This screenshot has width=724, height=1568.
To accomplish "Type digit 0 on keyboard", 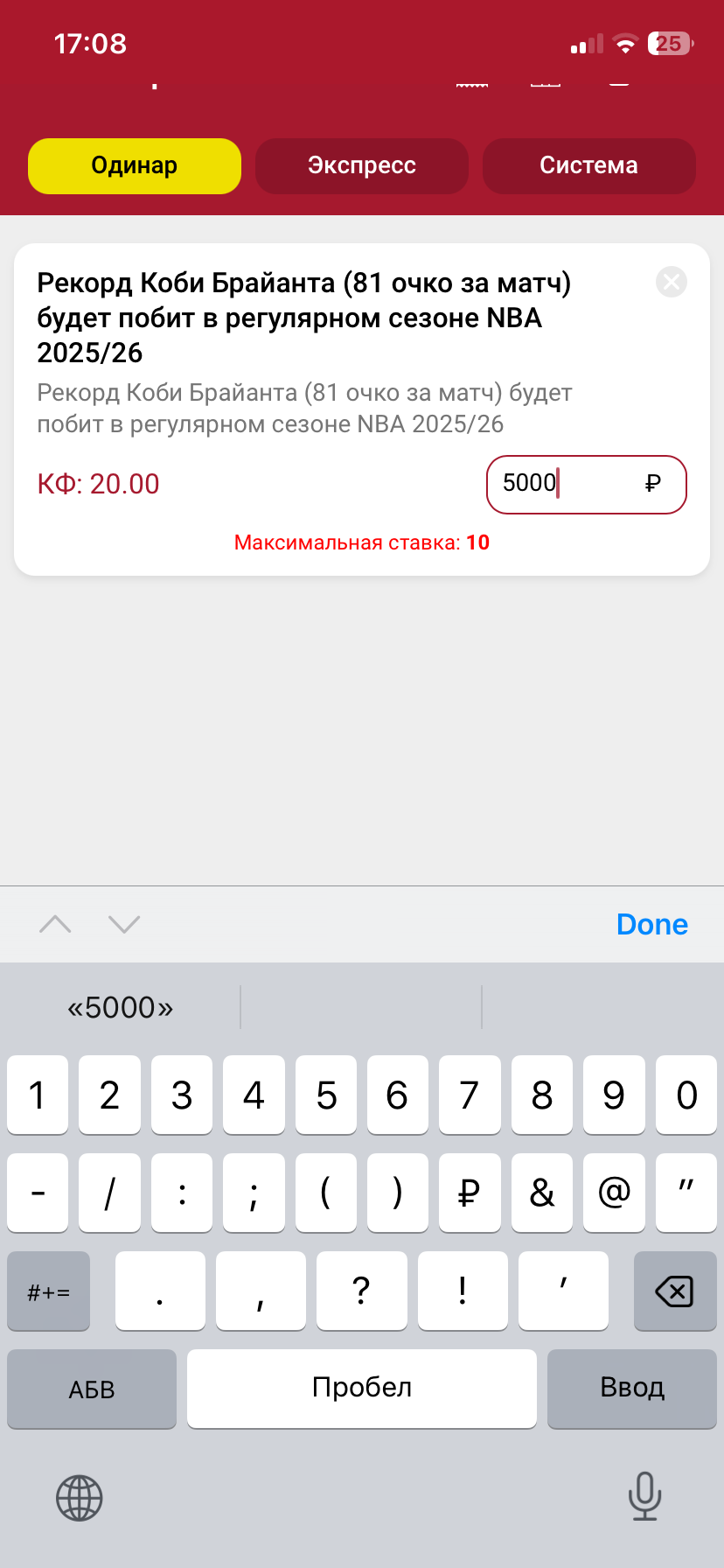I will click(686, 1095).
